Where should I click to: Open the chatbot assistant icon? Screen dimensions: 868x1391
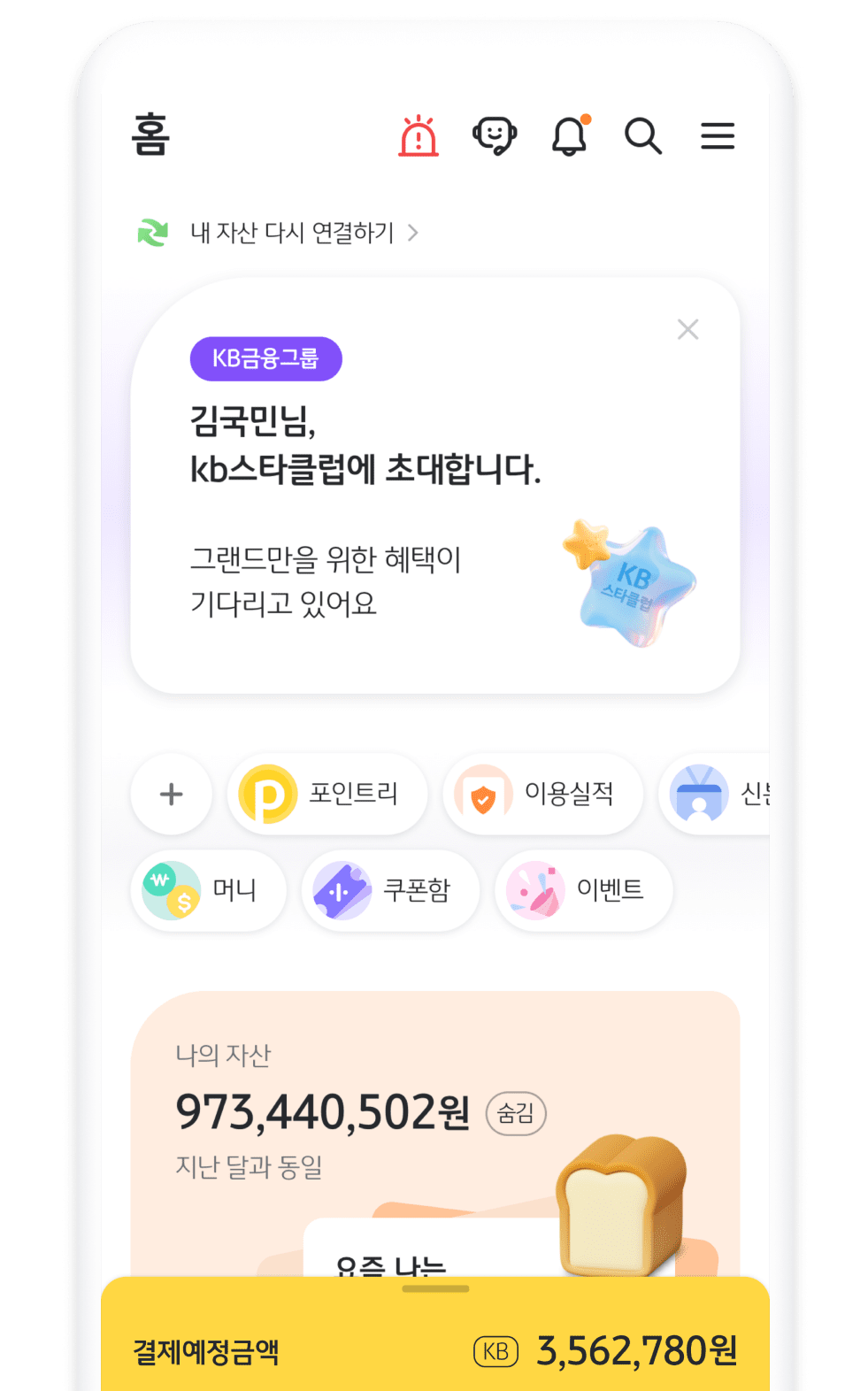click(x=495, y=136)
